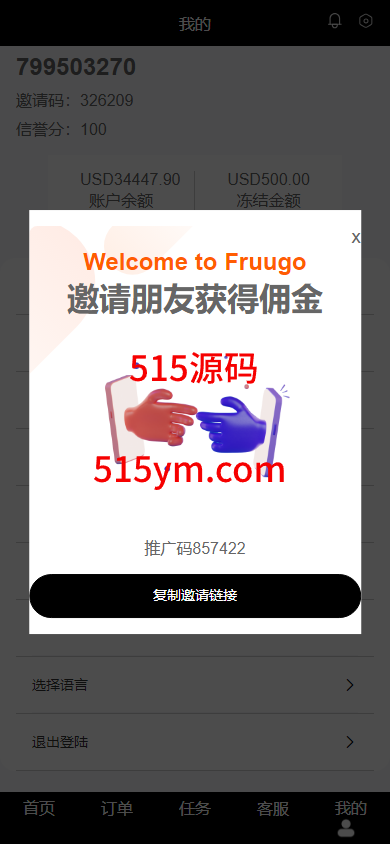The height and width of the screenshot is (844, 390).
Task: Open the notifications bell
Action: (335, 21)
